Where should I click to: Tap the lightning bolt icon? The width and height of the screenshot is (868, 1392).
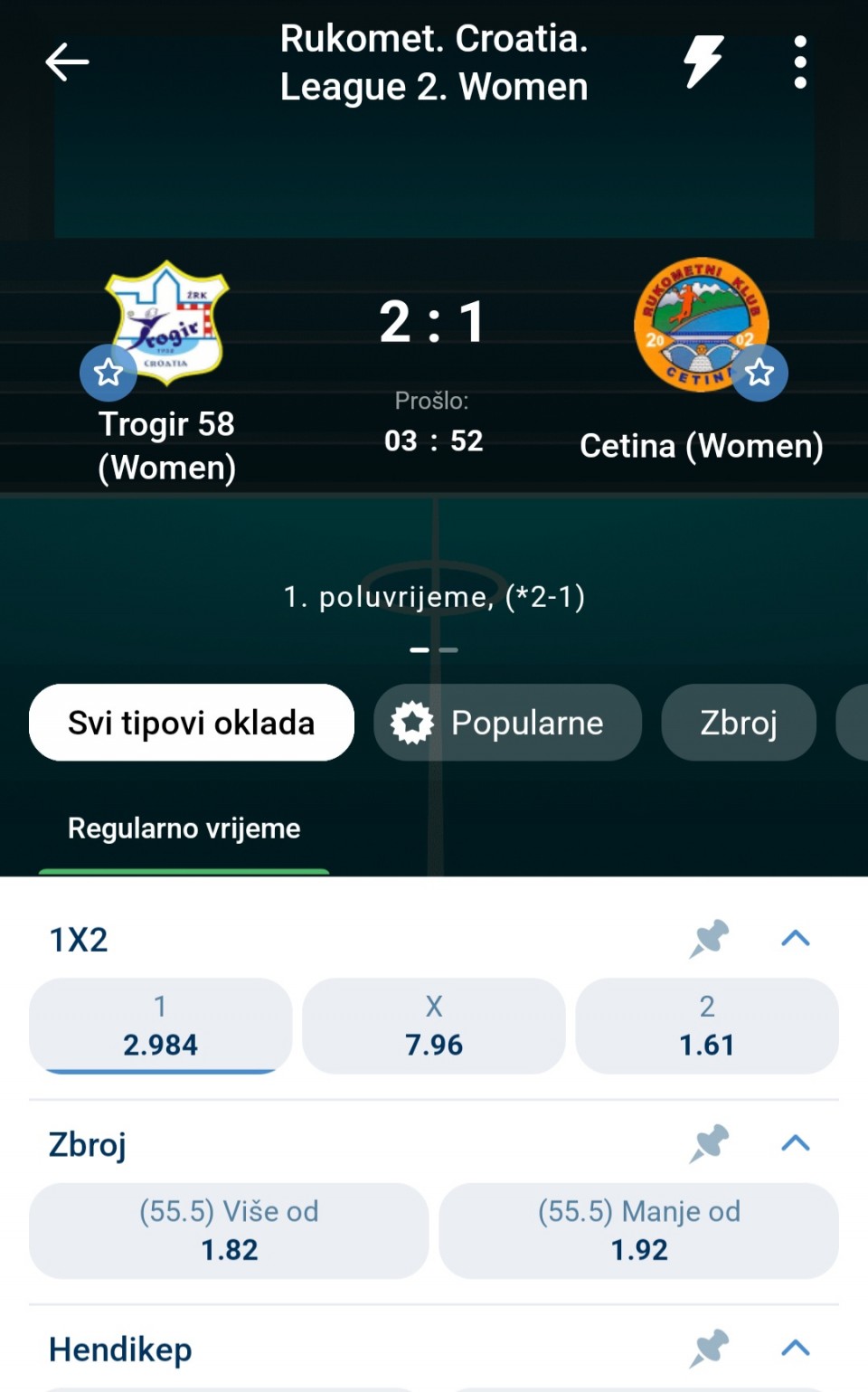click(703, 62)
